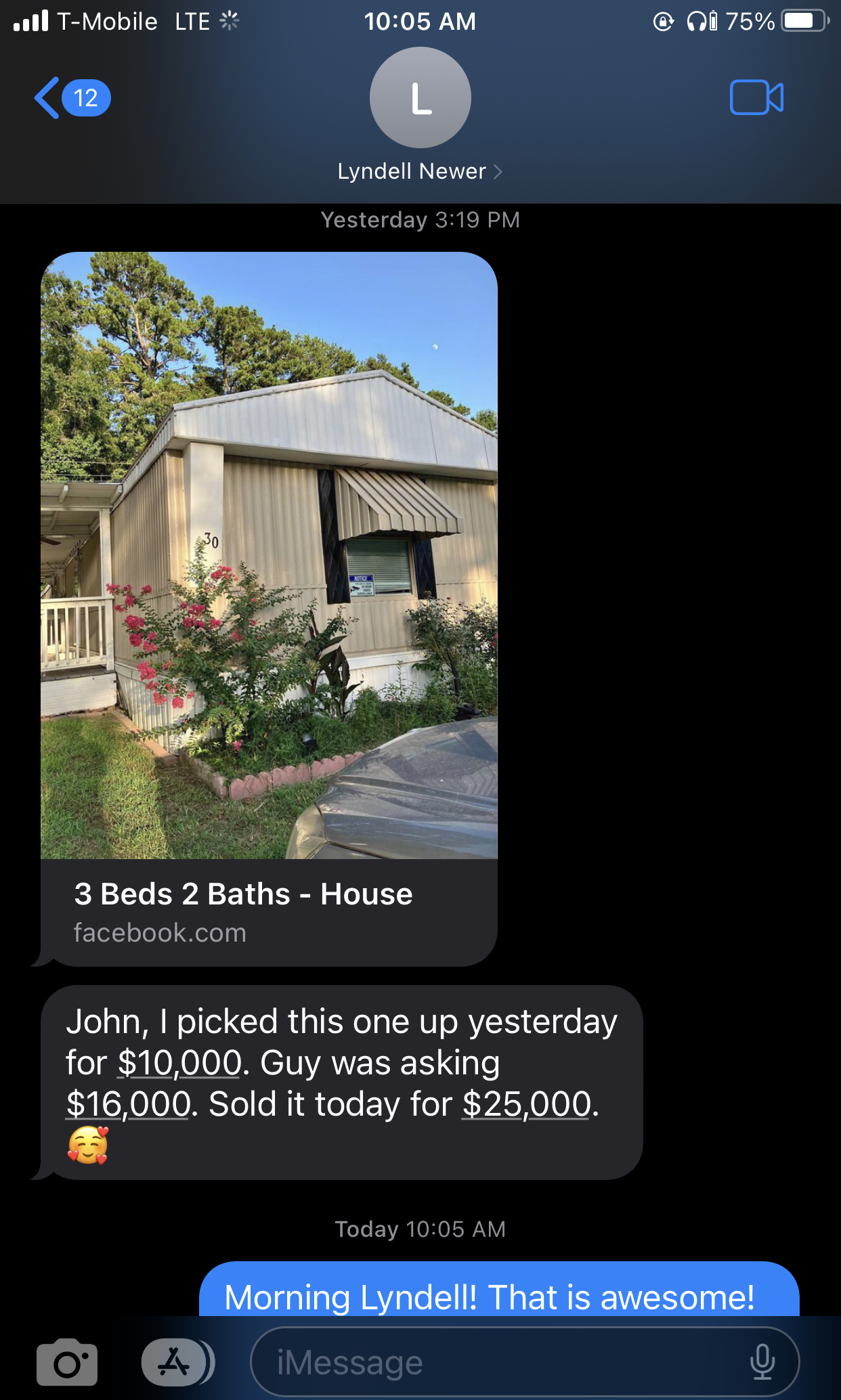Start a FaceTime video call
This screenshot has height=1400, width=841.
coord(756,97)
